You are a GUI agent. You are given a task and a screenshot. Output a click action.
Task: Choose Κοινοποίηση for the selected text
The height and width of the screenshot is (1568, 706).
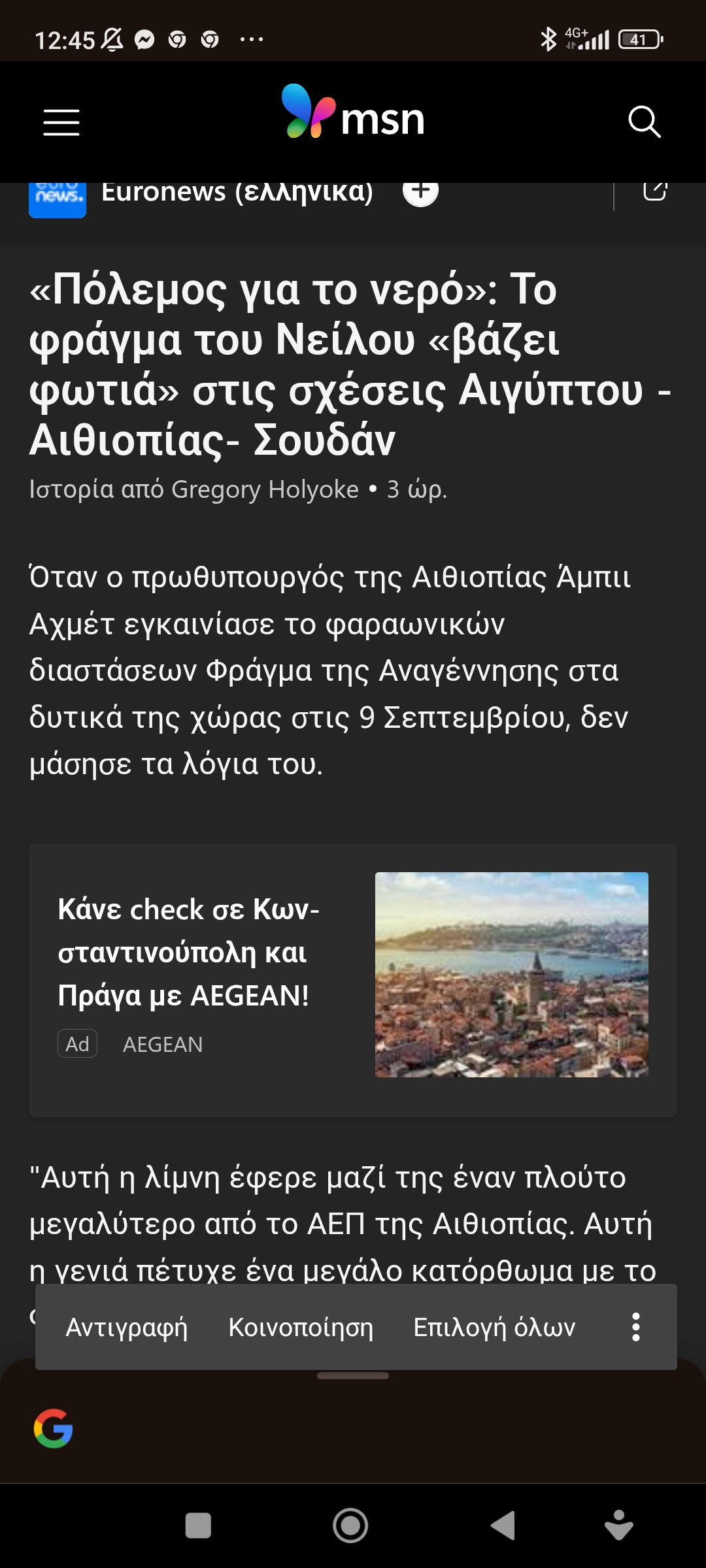pos(301,1327)
